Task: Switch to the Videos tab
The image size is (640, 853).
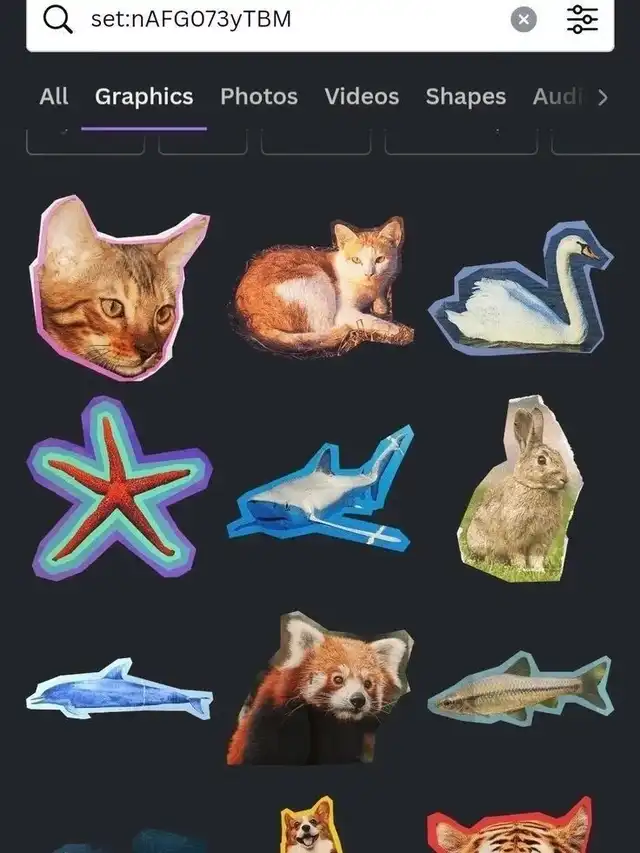Action: pos(362,97)
